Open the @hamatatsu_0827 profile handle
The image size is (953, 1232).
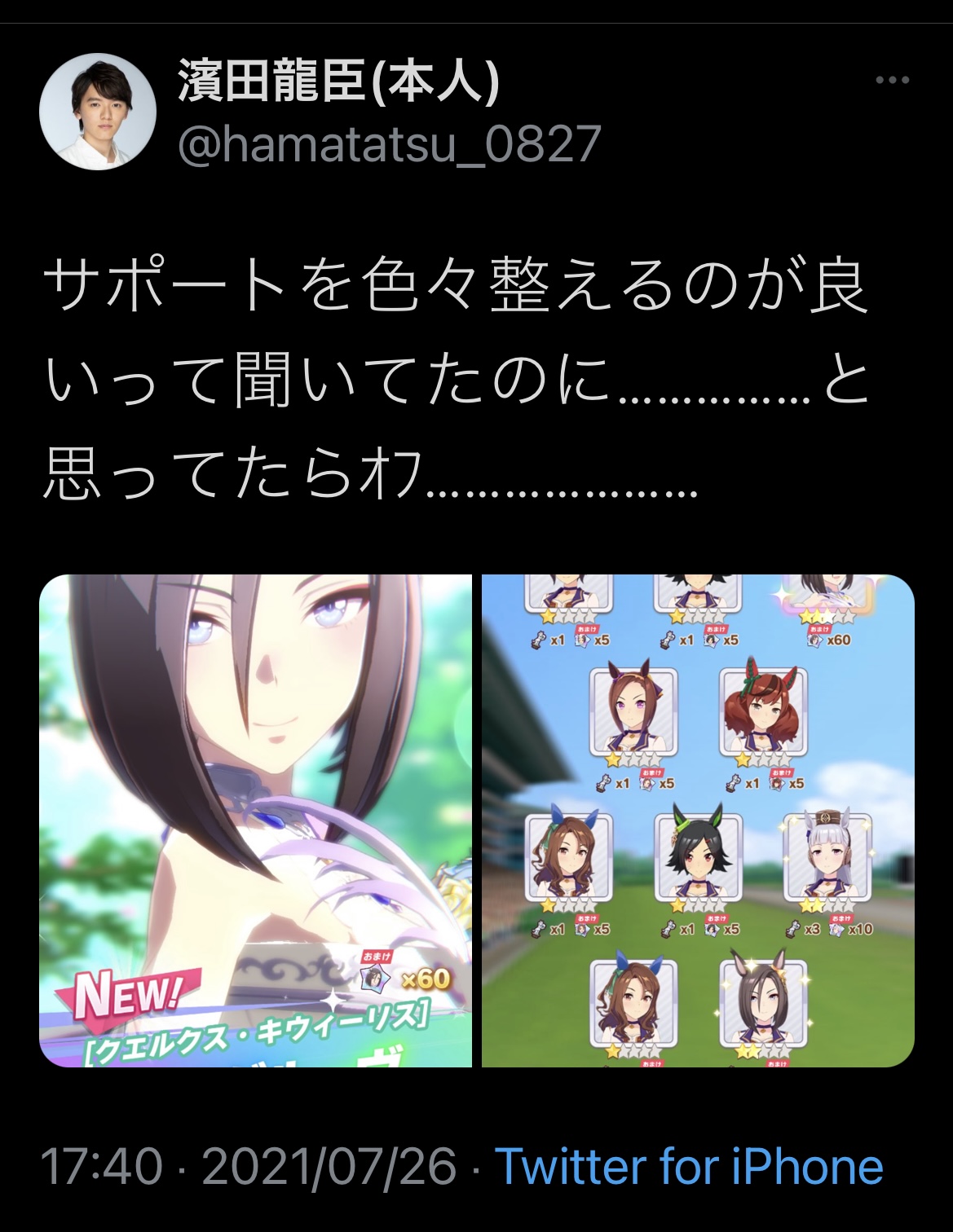[x=389, y=144]
